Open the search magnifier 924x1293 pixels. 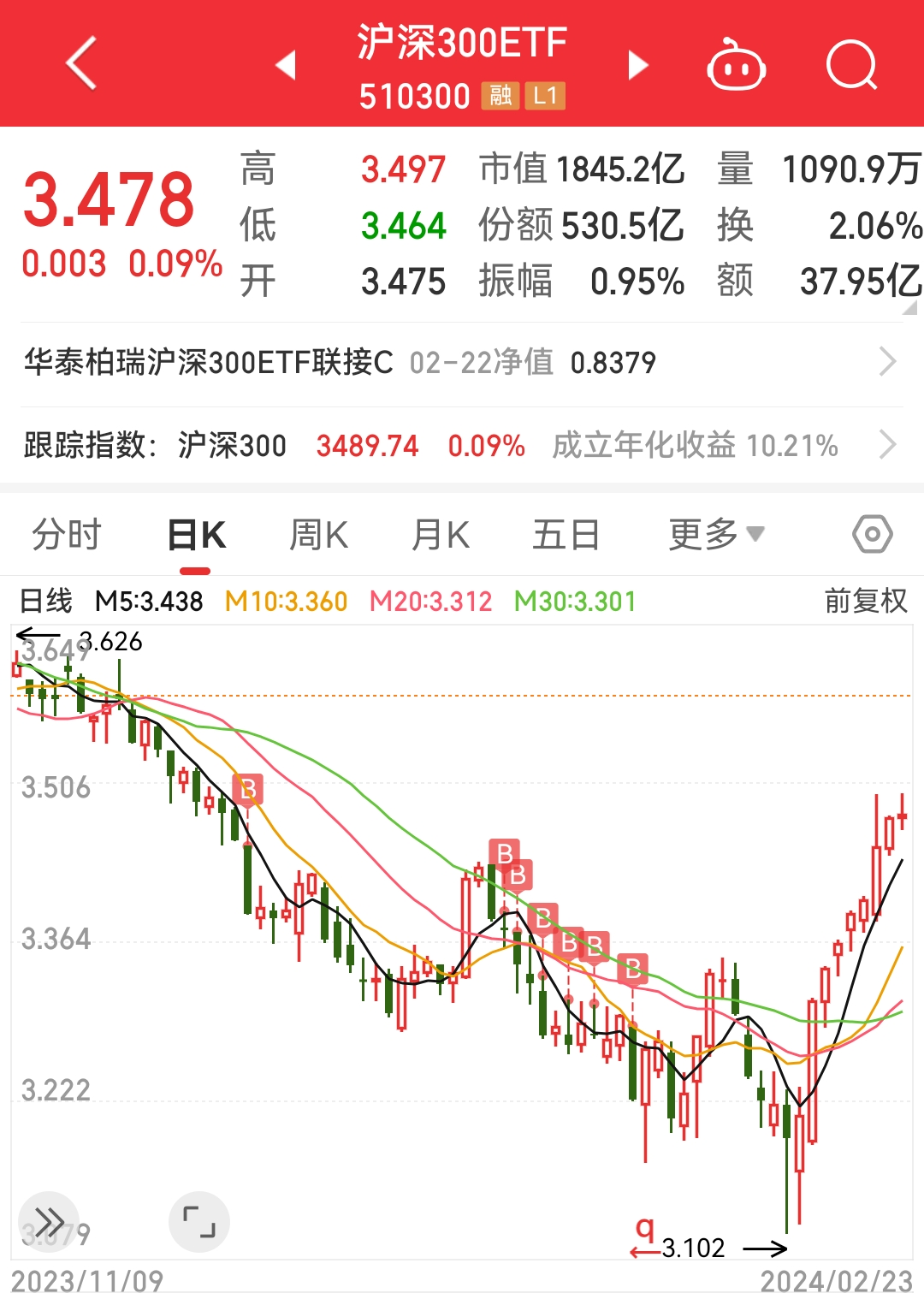point(851,65)
